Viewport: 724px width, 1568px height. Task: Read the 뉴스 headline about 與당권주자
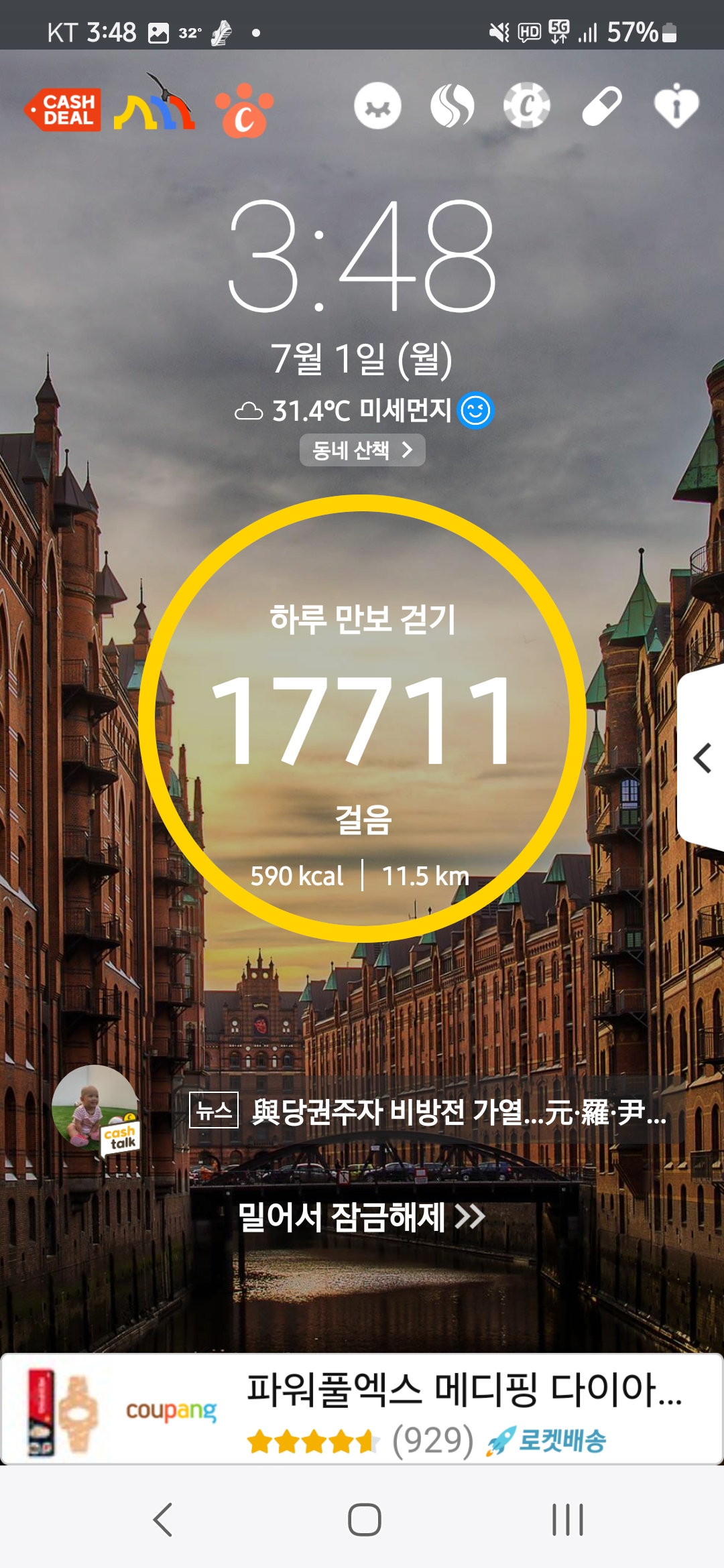coord(428,1112)
